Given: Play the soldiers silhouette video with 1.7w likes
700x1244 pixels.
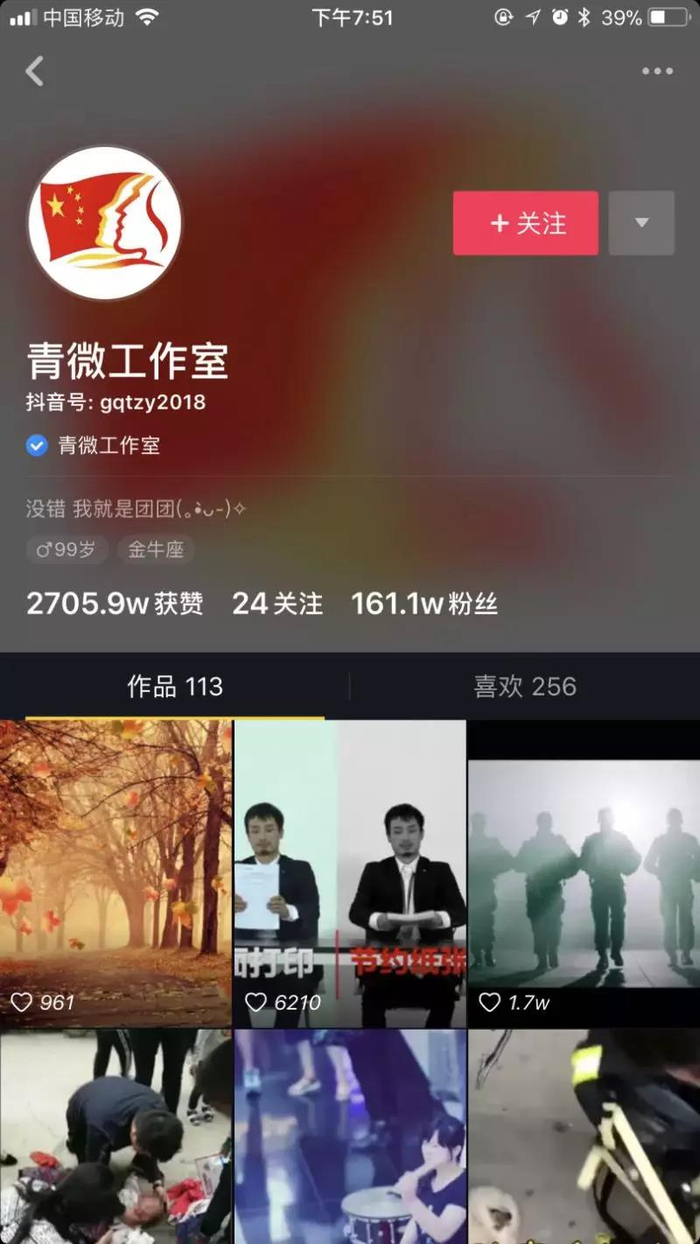Looking at the screenshot, I should click(x=584, y=870).
